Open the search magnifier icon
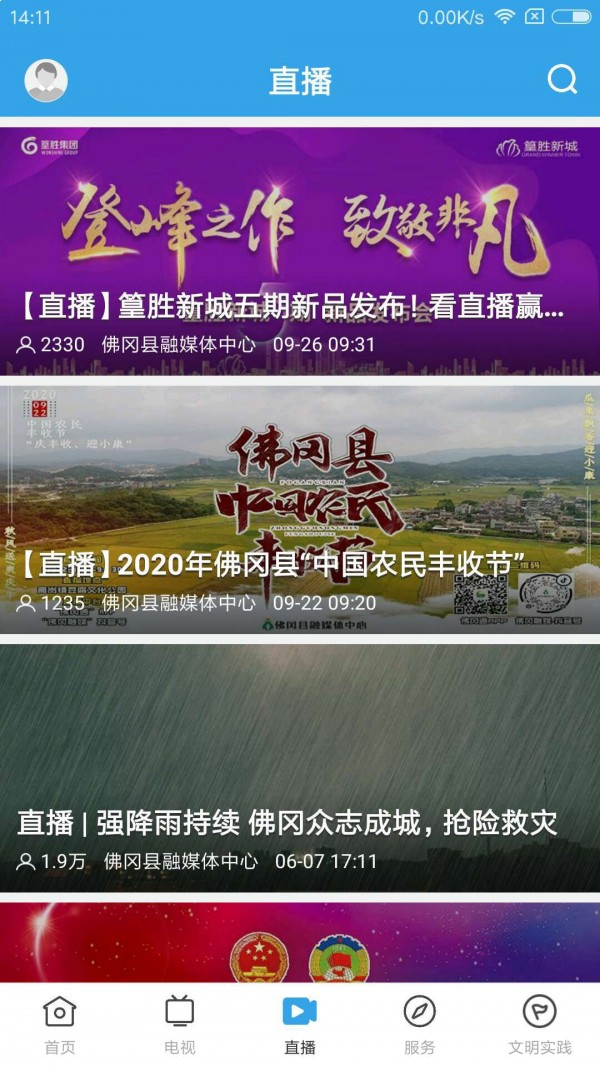600x1067 pixels. point(563,80)
